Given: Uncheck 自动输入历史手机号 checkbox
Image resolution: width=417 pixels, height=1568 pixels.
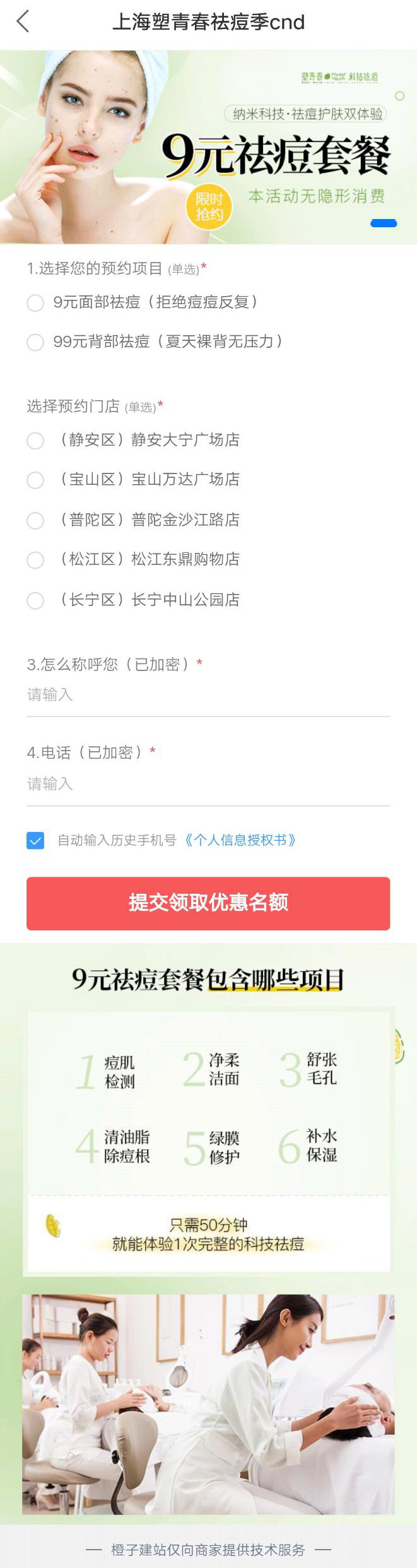Looking at the screenshot, I should pyautogui.click(x=35, y=841).
